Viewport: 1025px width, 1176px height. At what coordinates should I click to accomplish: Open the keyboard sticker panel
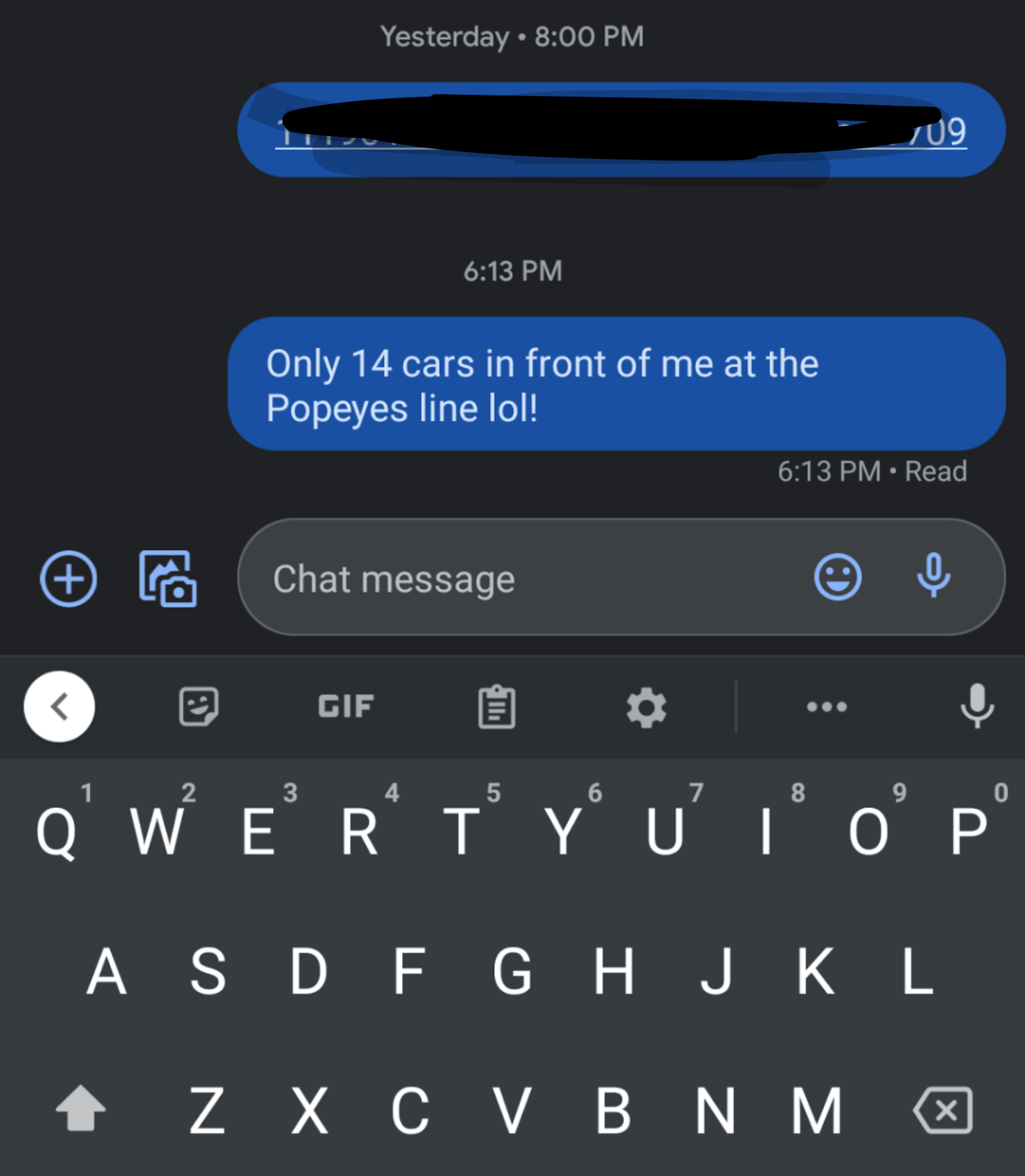point(198,706)
